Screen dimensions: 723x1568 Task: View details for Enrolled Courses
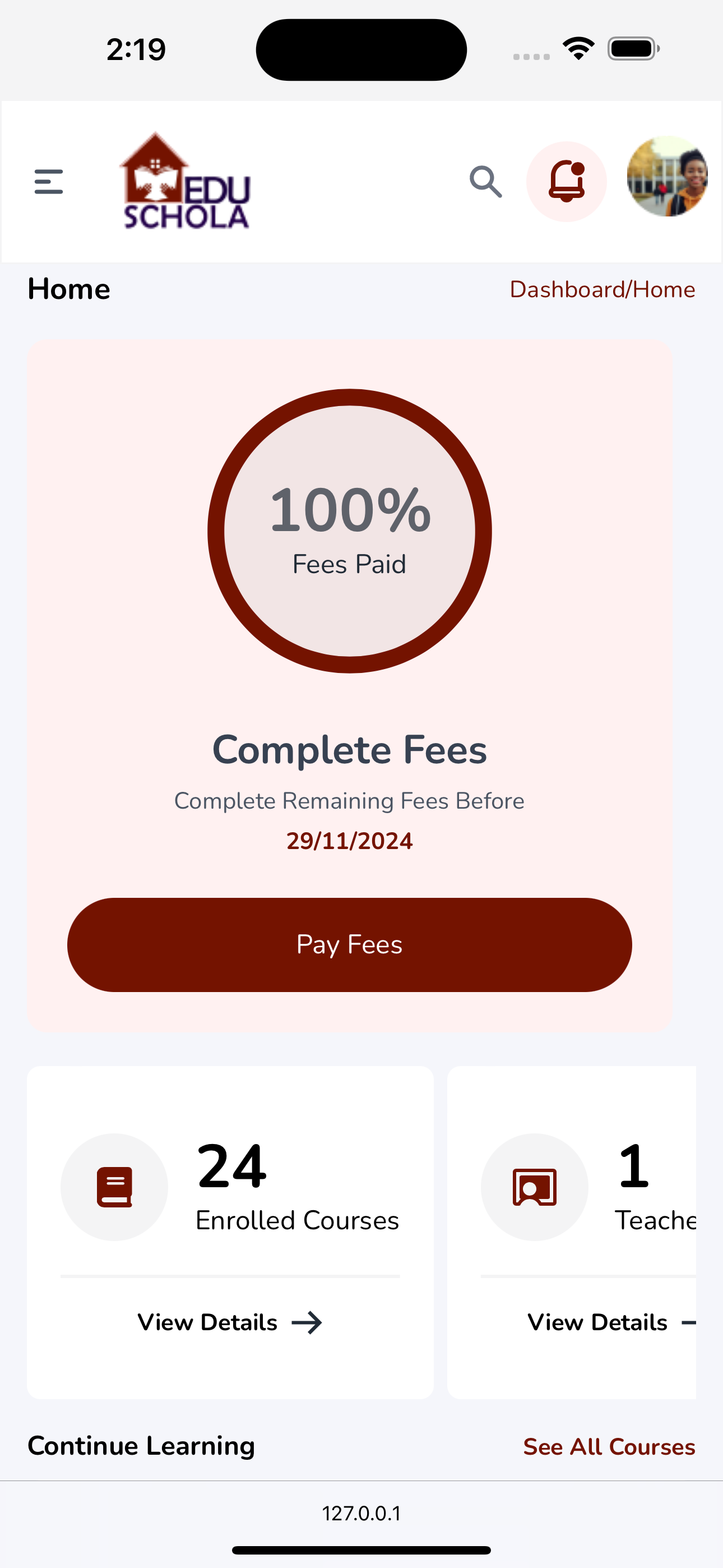point(230,1323)
